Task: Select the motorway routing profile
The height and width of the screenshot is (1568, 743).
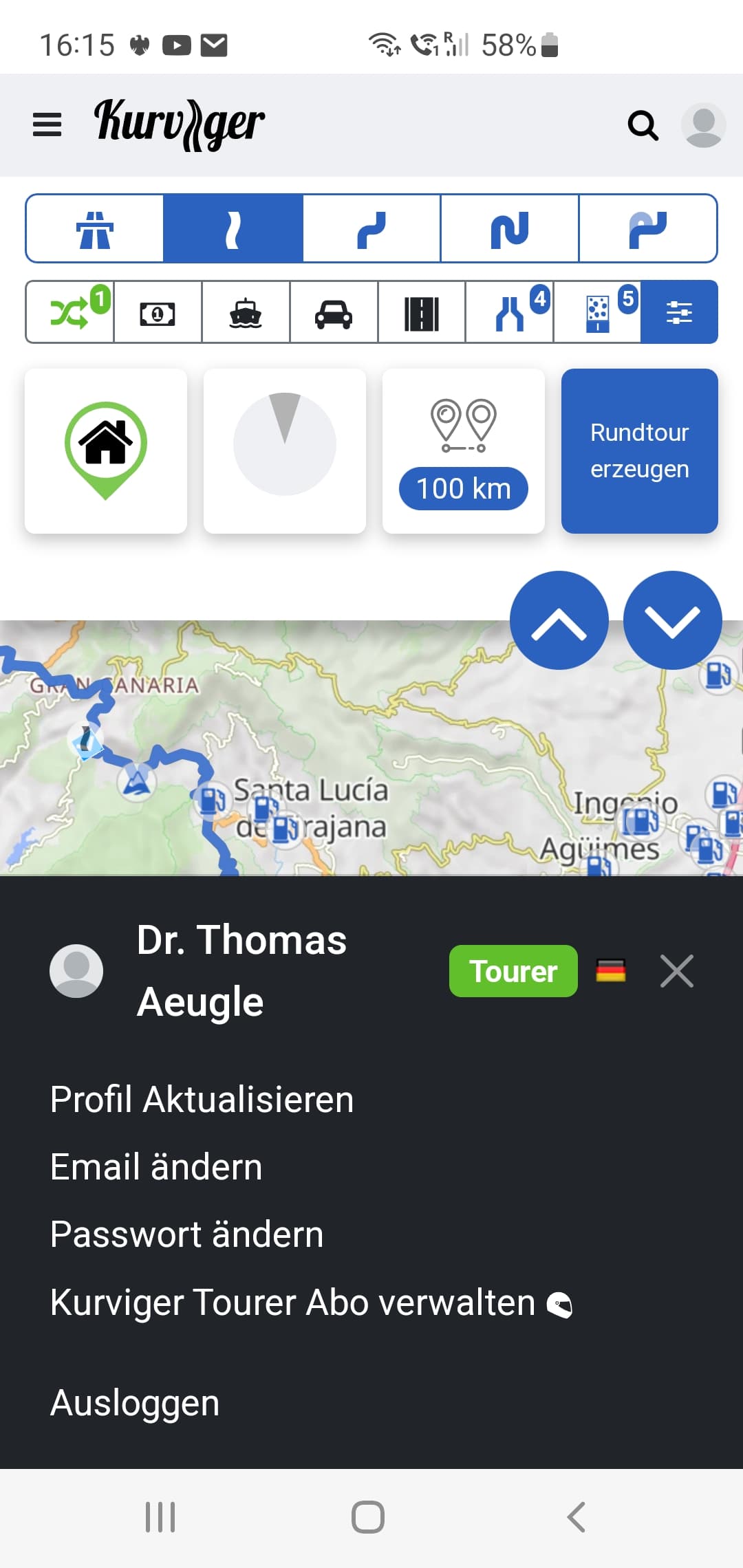Action: (x=95, y=228)
